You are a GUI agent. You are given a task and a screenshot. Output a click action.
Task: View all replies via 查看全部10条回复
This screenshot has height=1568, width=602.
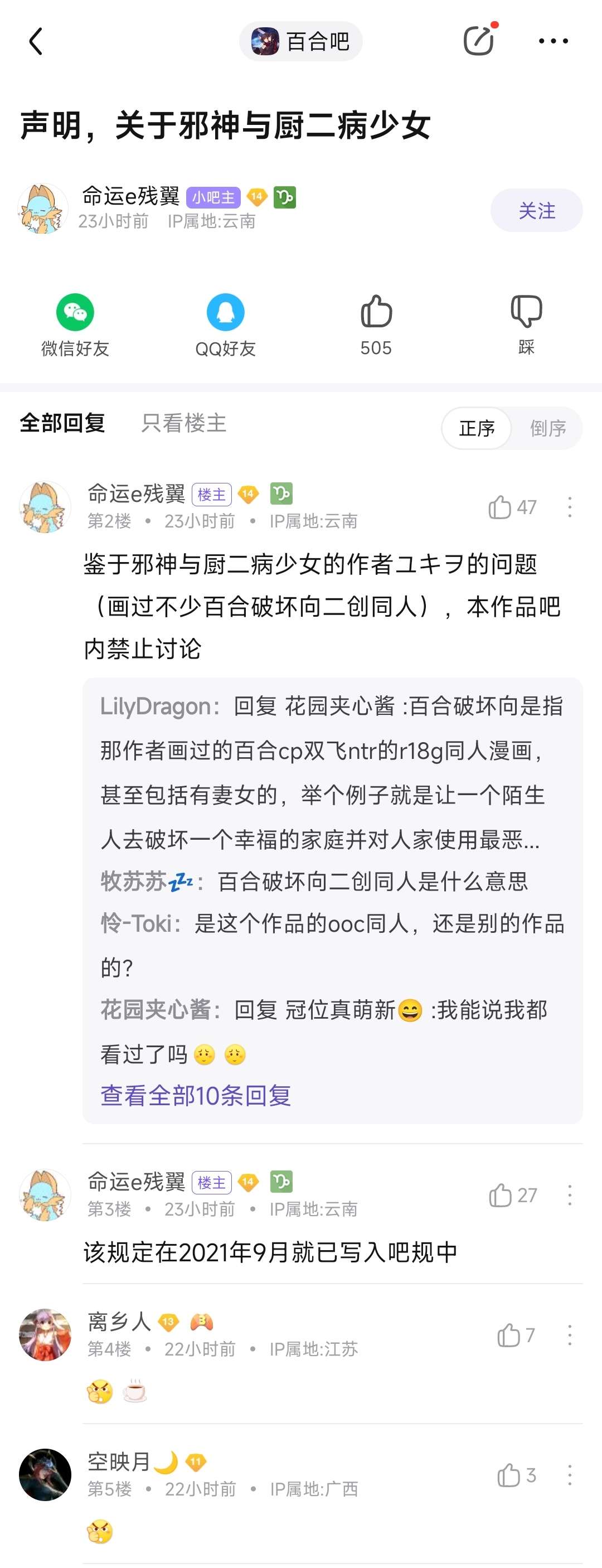[196, 1095]
